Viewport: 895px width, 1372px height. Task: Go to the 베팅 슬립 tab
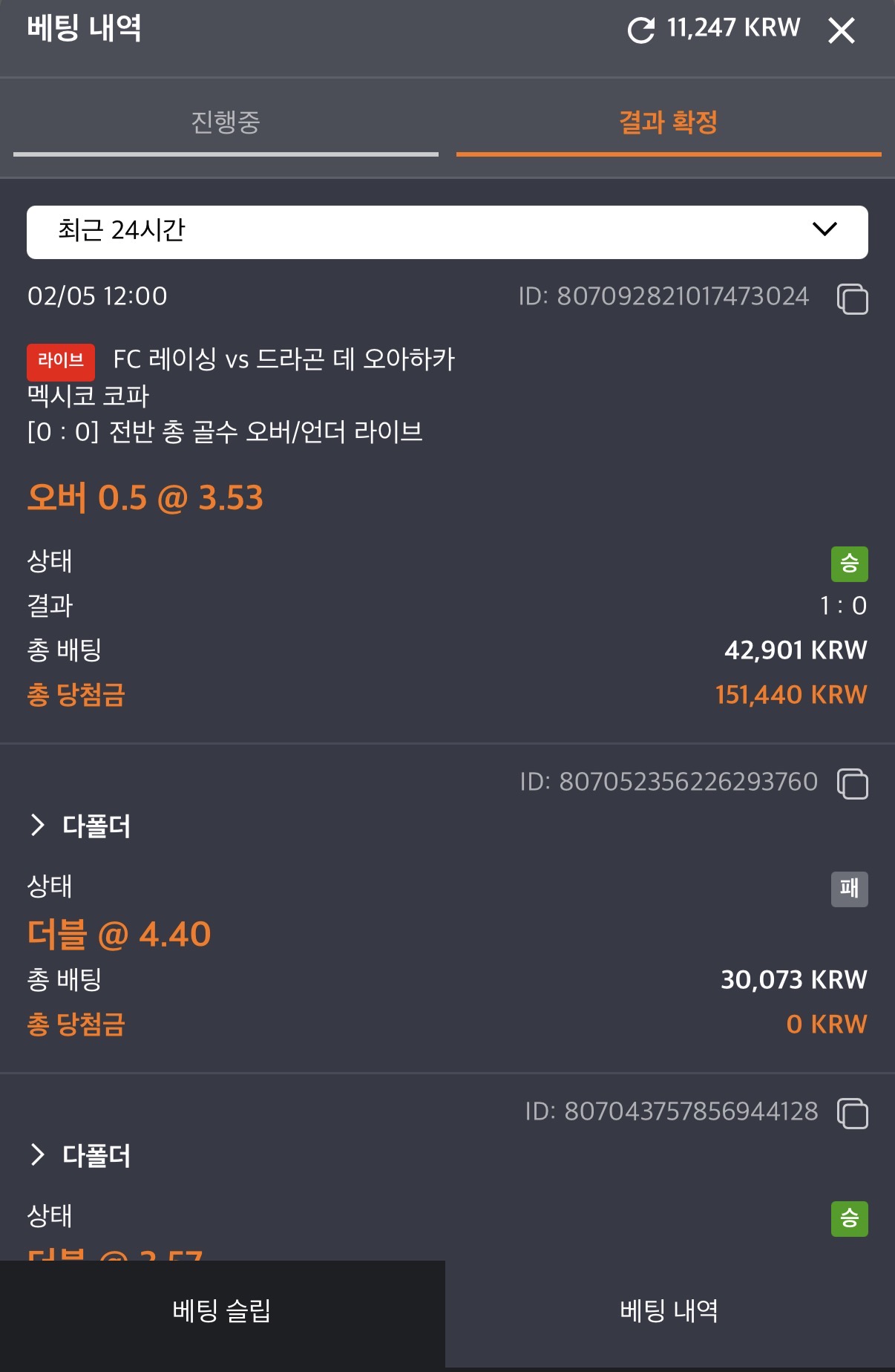click(x=222, y=1311)
